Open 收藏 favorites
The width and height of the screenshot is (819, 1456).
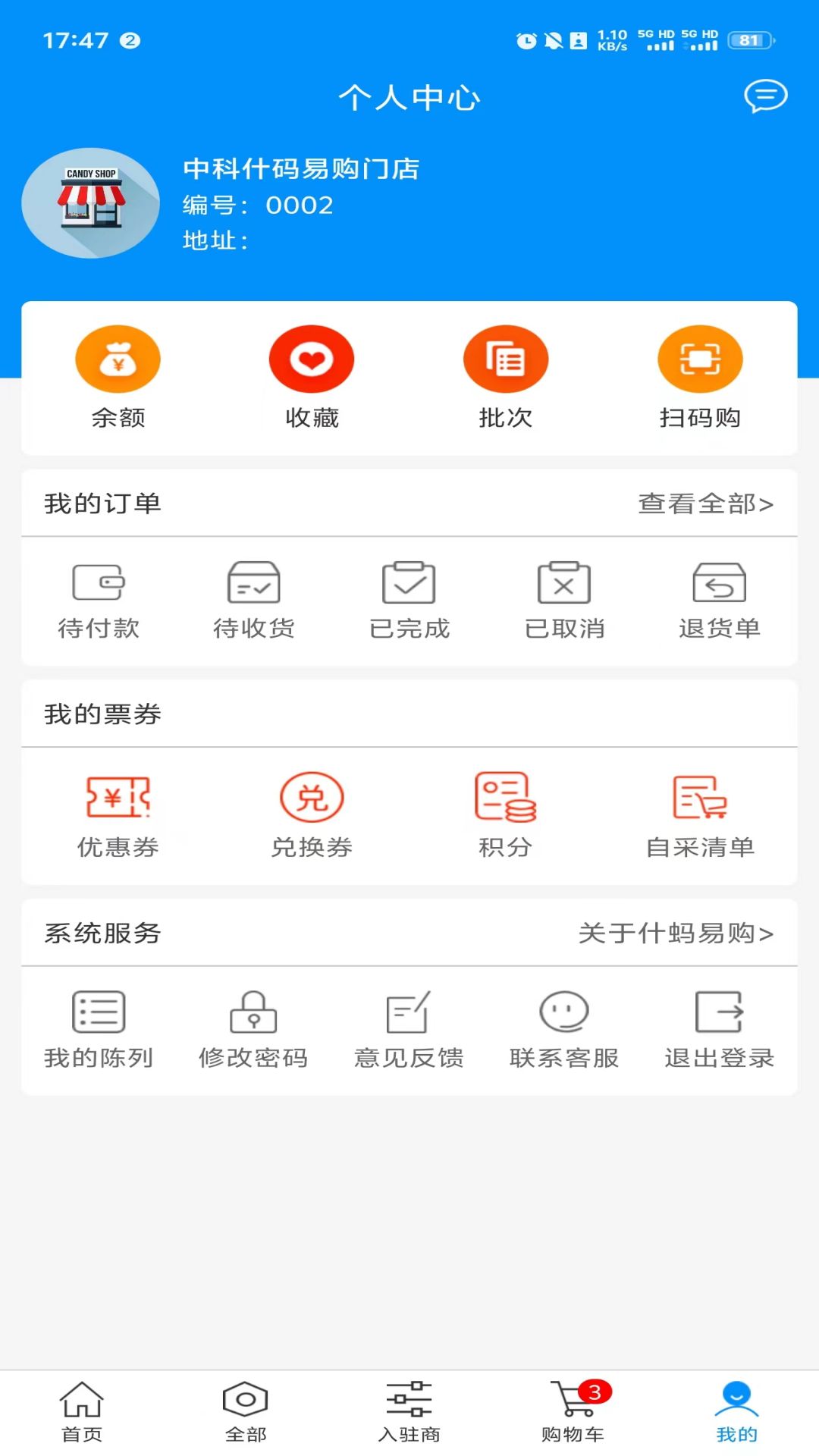coord(312,376)
